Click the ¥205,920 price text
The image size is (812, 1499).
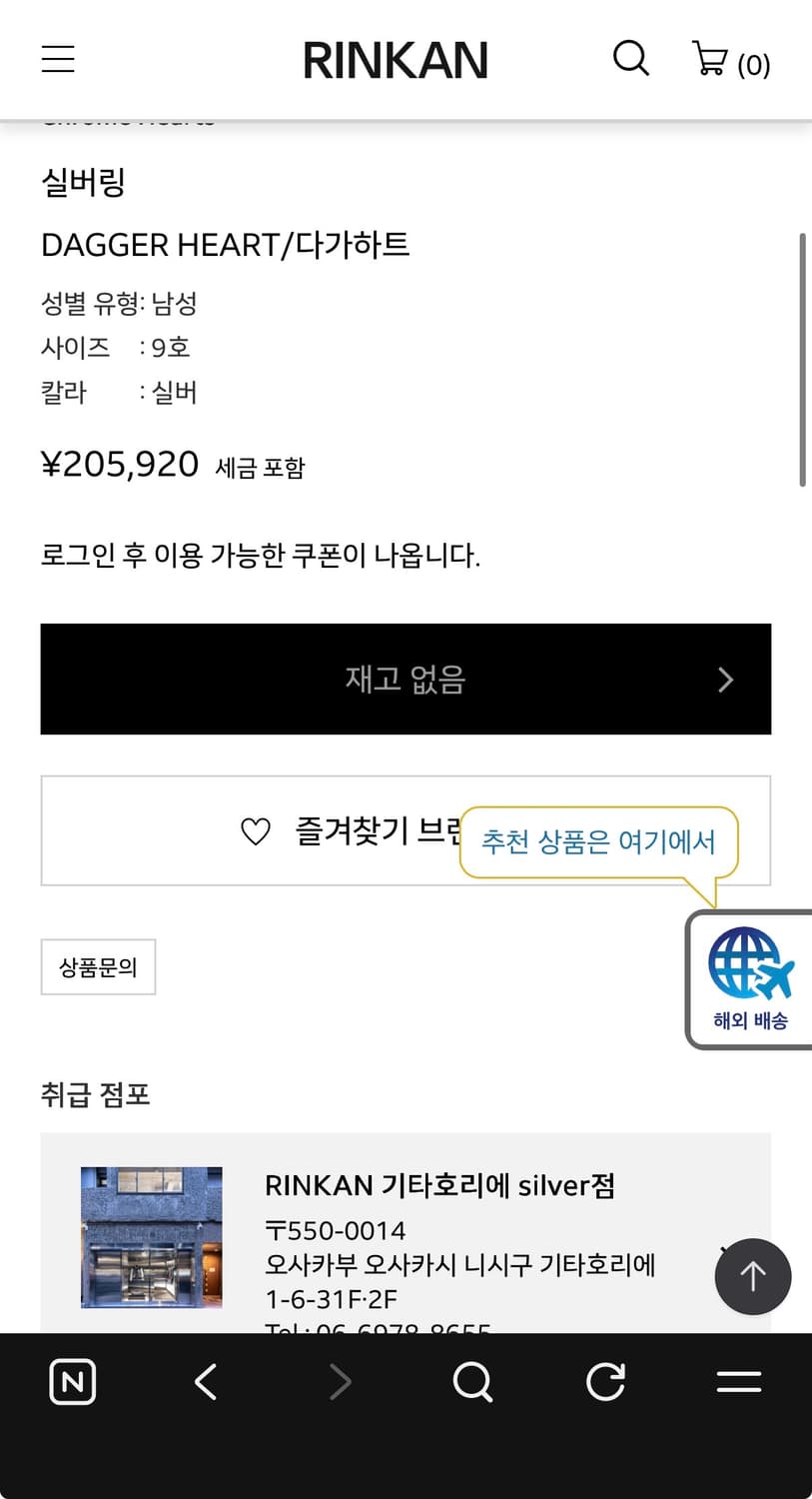120,463
